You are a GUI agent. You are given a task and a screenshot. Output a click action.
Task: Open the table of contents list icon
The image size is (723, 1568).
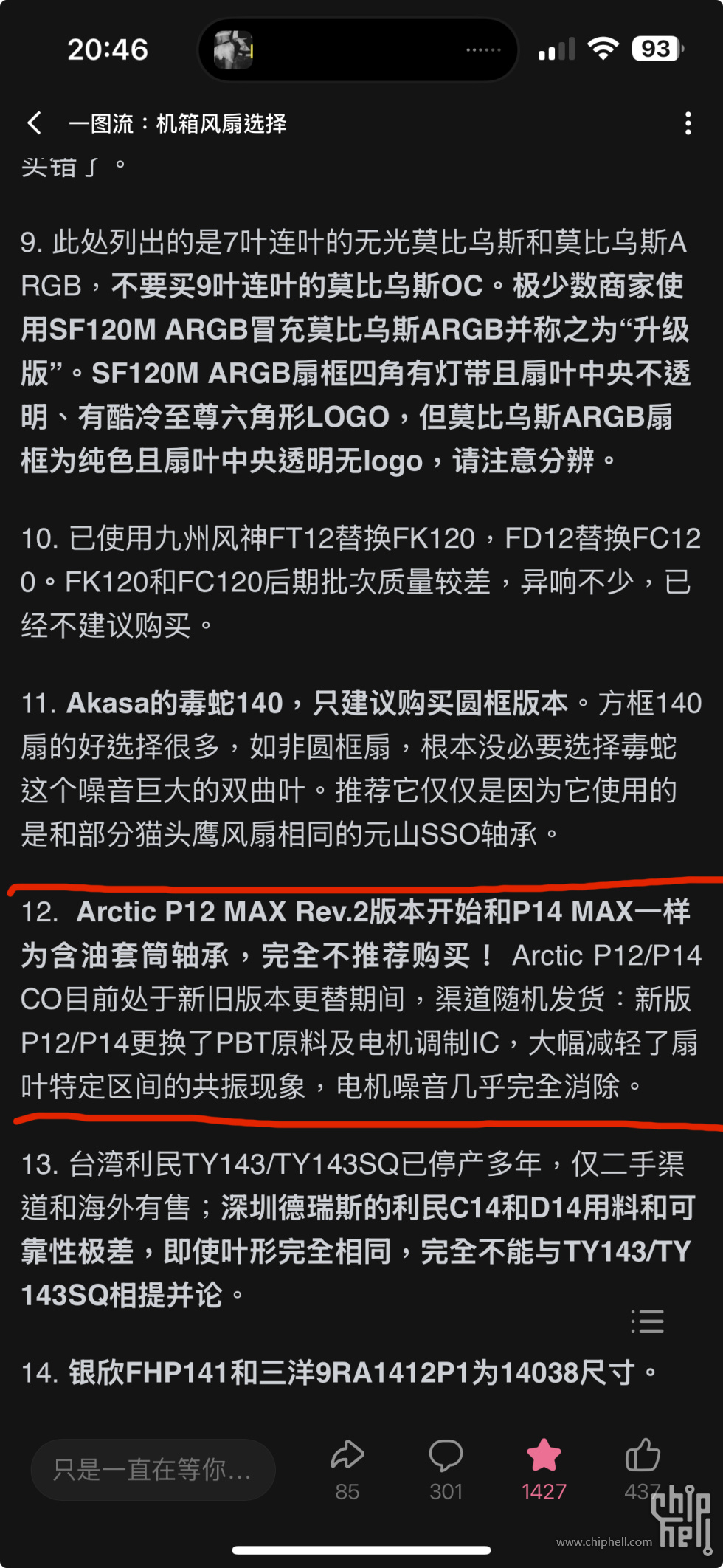(x=647, y=1321)
